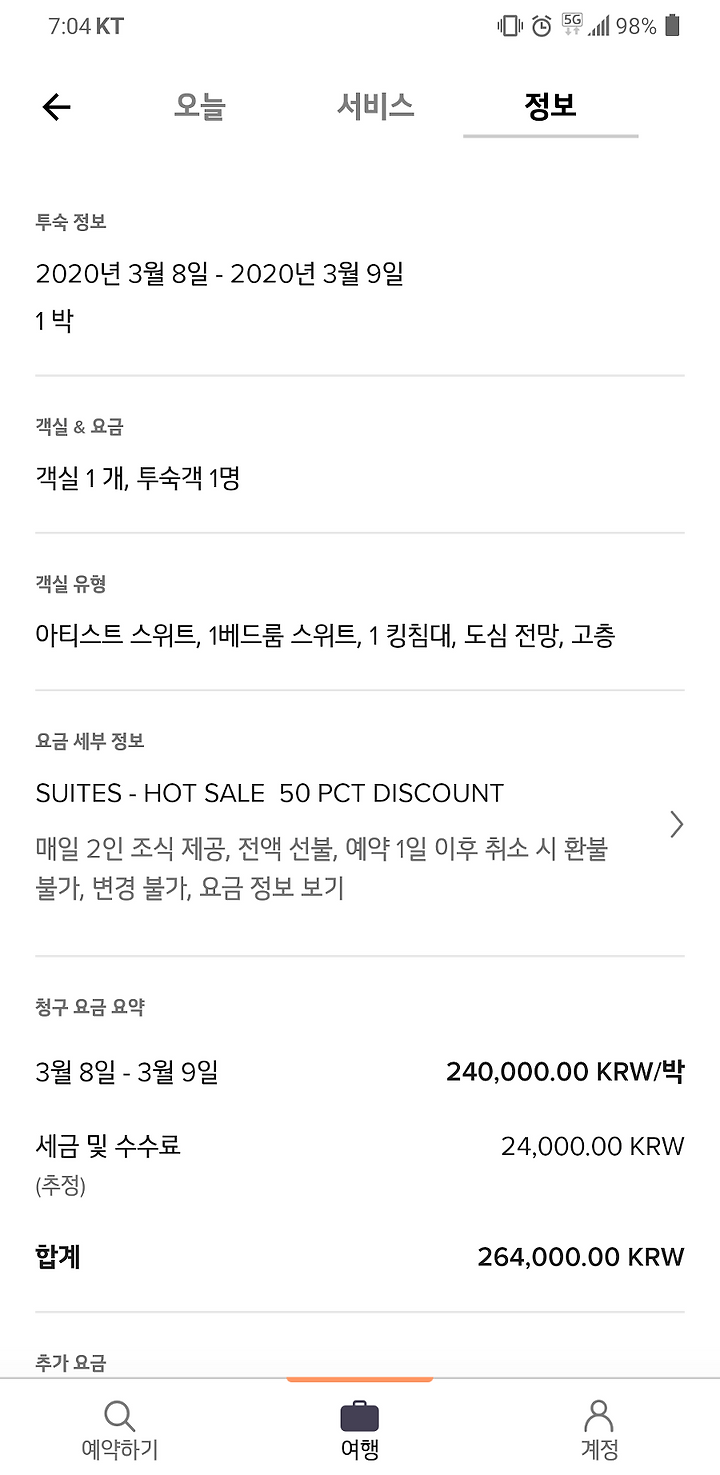Open SUITES - HOT SALE rate details

tap(360, 824)
